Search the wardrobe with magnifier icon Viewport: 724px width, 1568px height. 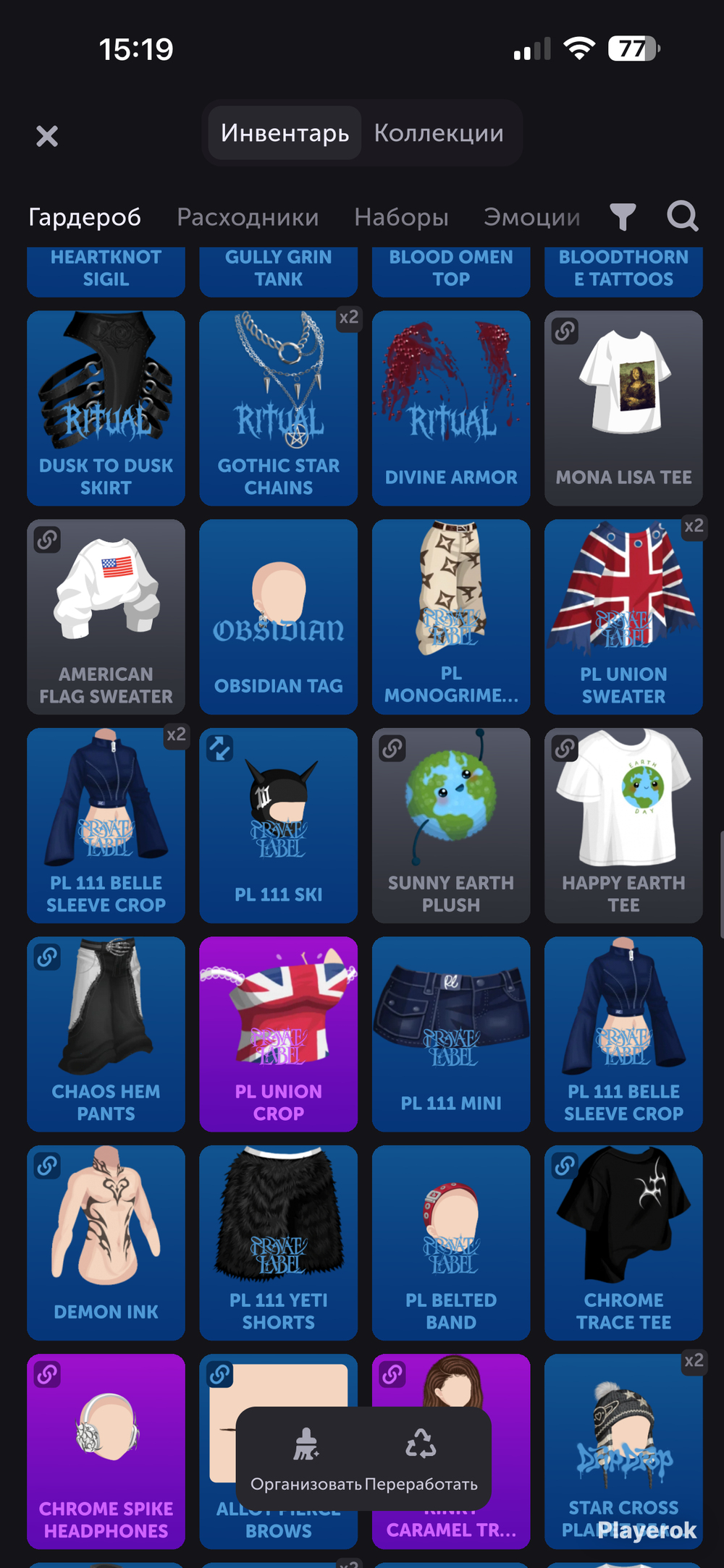pos(683,216)
